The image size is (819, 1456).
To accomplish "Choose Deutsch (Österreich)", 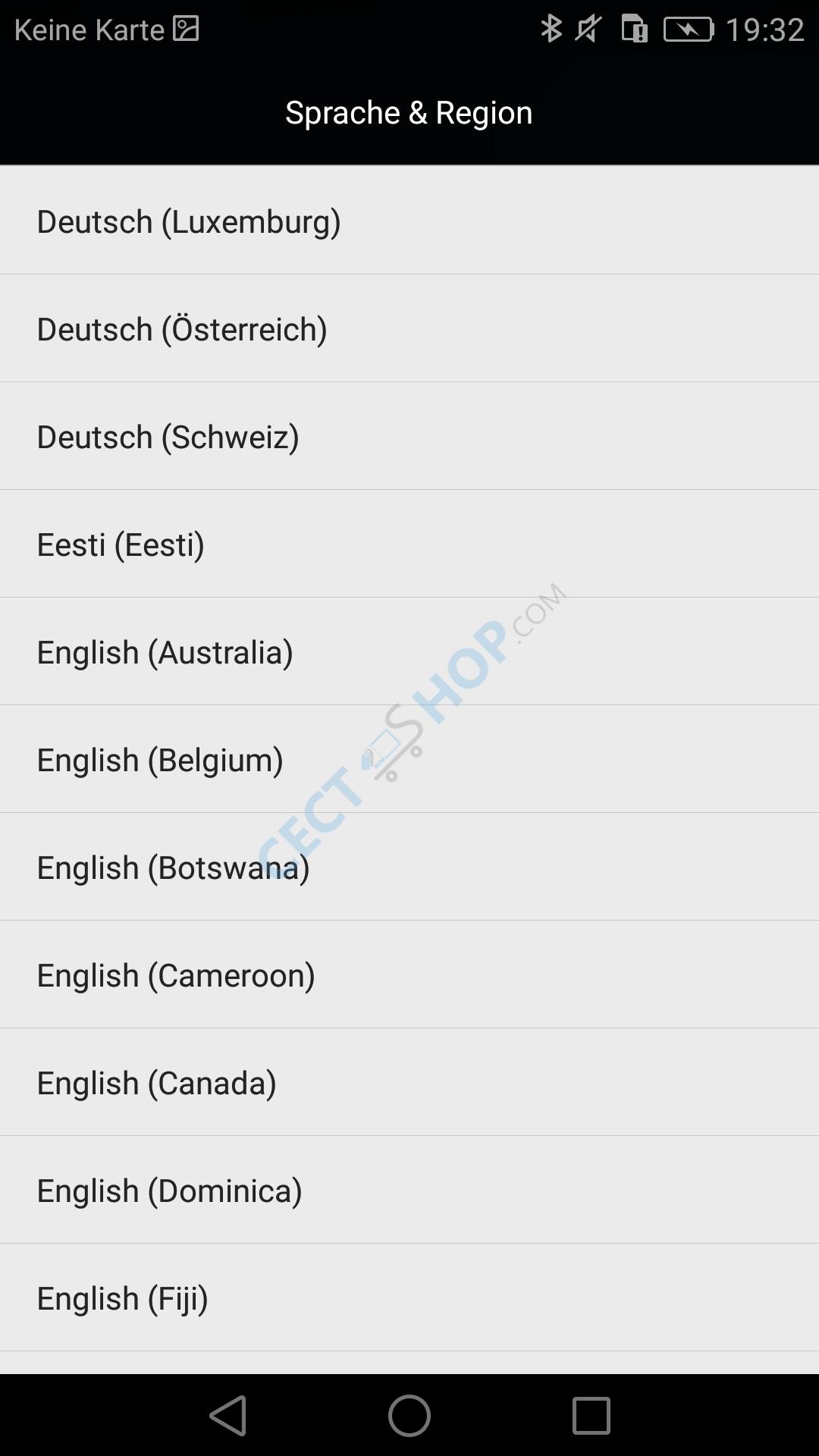I will click(x=409, y=328).
